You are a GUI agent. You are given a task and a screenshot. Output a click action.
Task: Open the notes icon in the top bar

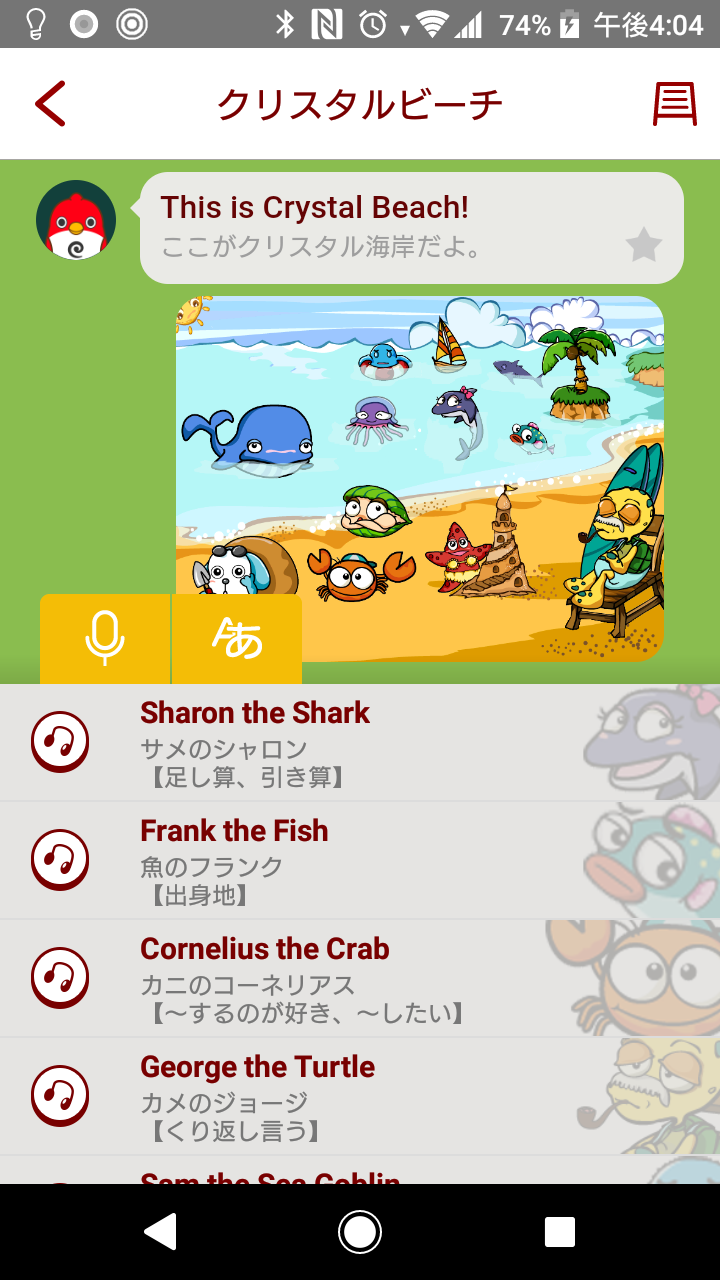click(x=674, y=103)
